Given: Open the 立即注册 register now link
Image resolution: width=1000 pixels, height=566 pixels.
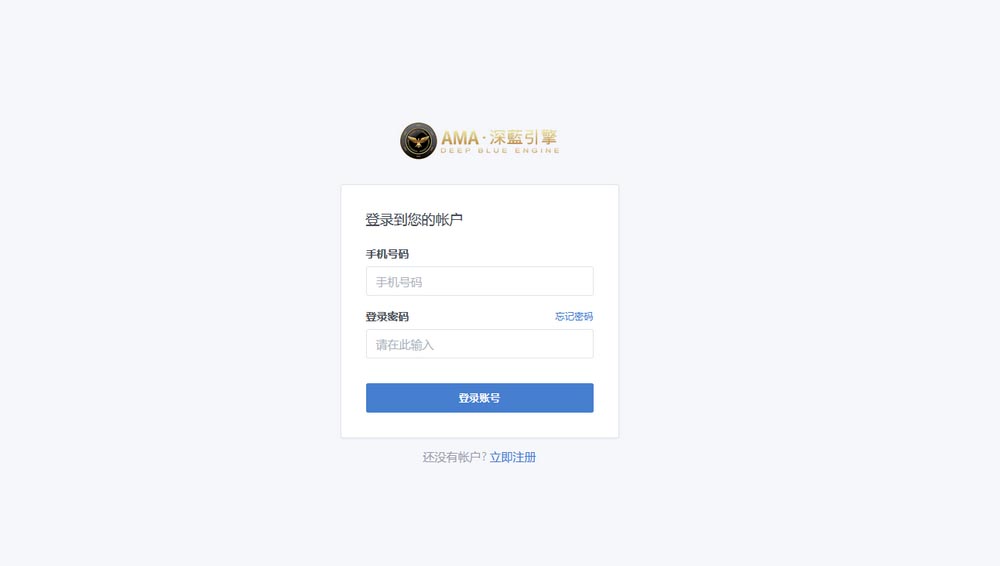Looking at the screenshot, I should (512, 457).
